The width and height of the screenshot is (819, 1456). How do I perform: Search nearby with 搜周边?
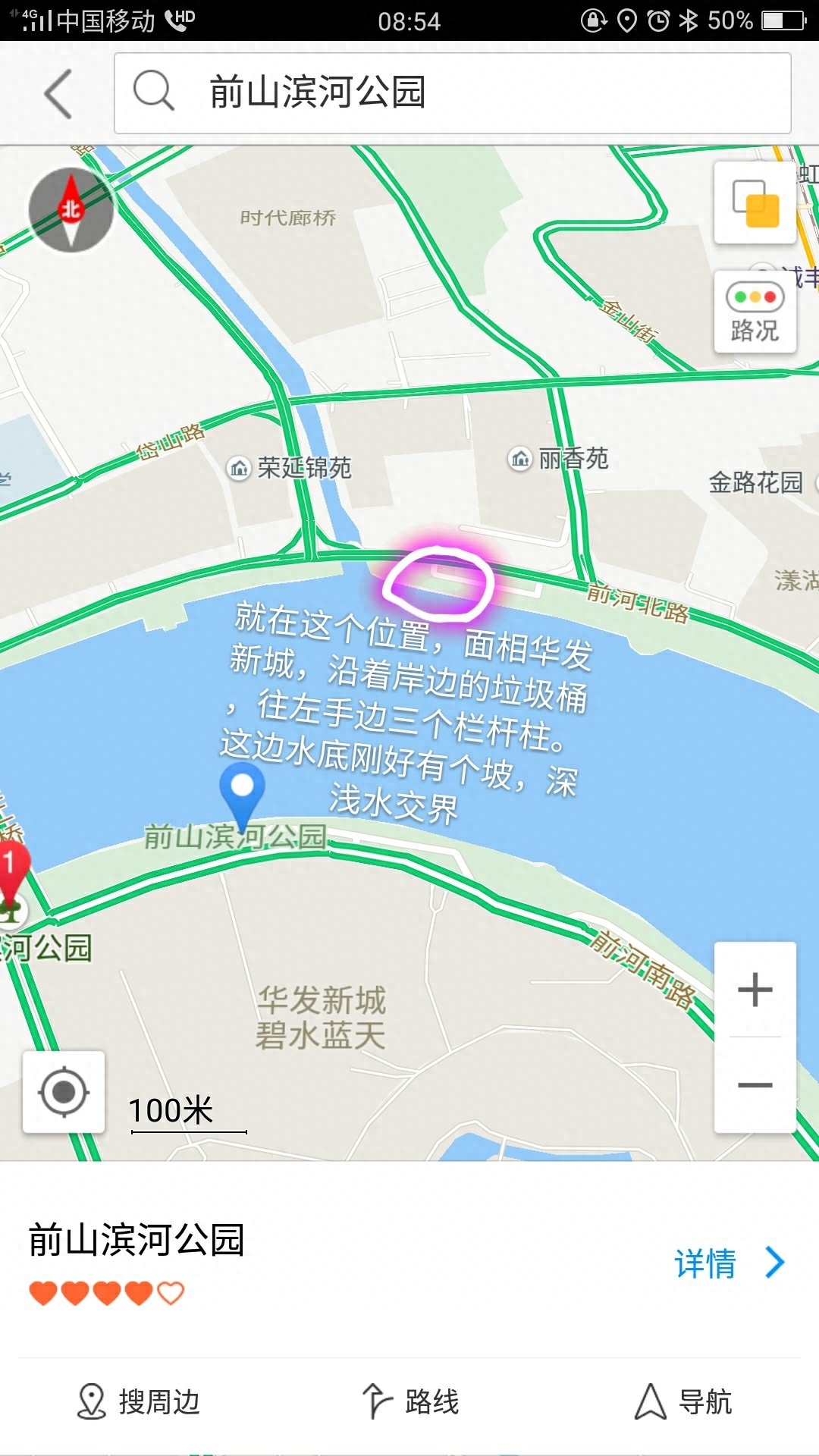coord(138,1401)
